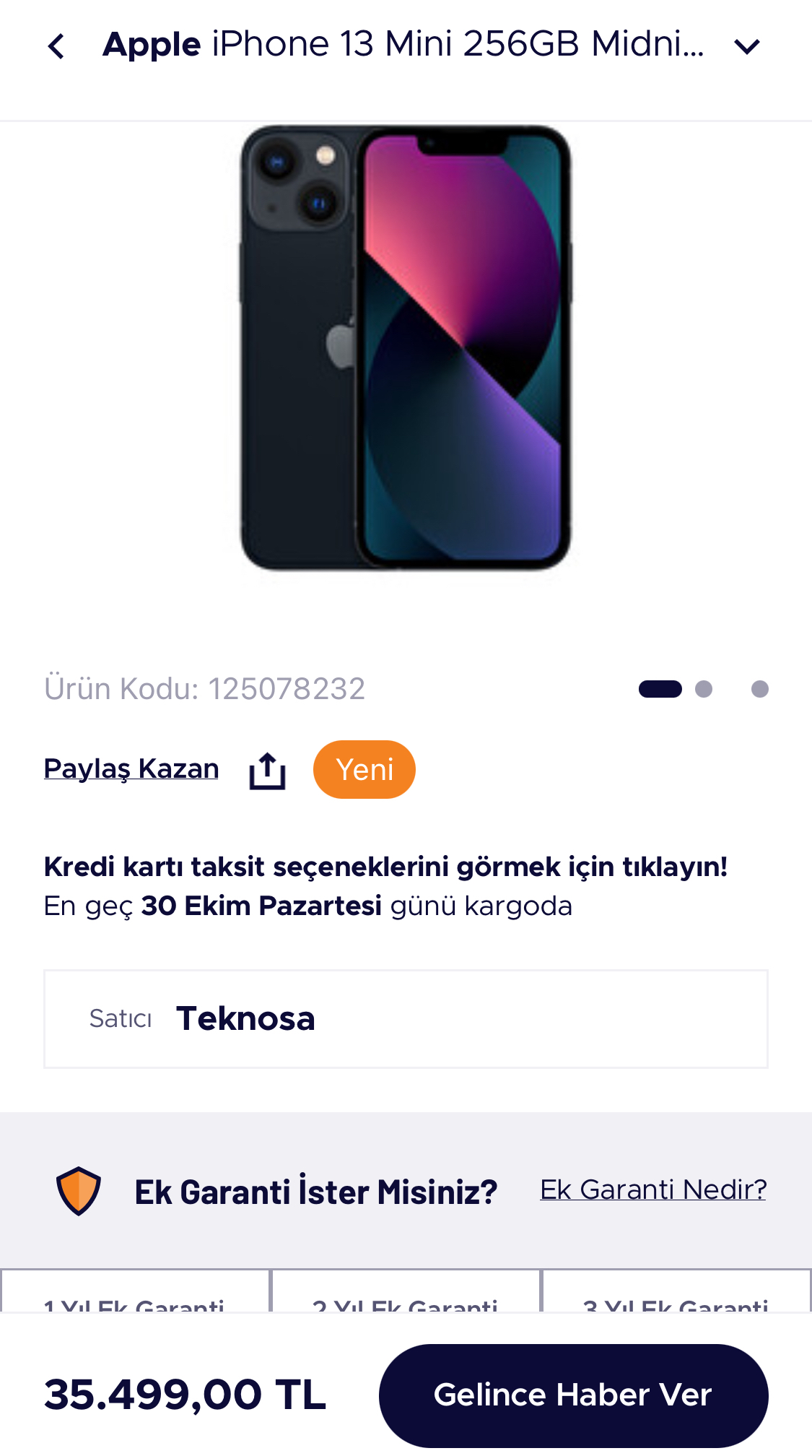Open the iPhone 13 Mini product image
Screen dimensions: 812x1456
tap(406, 347)
